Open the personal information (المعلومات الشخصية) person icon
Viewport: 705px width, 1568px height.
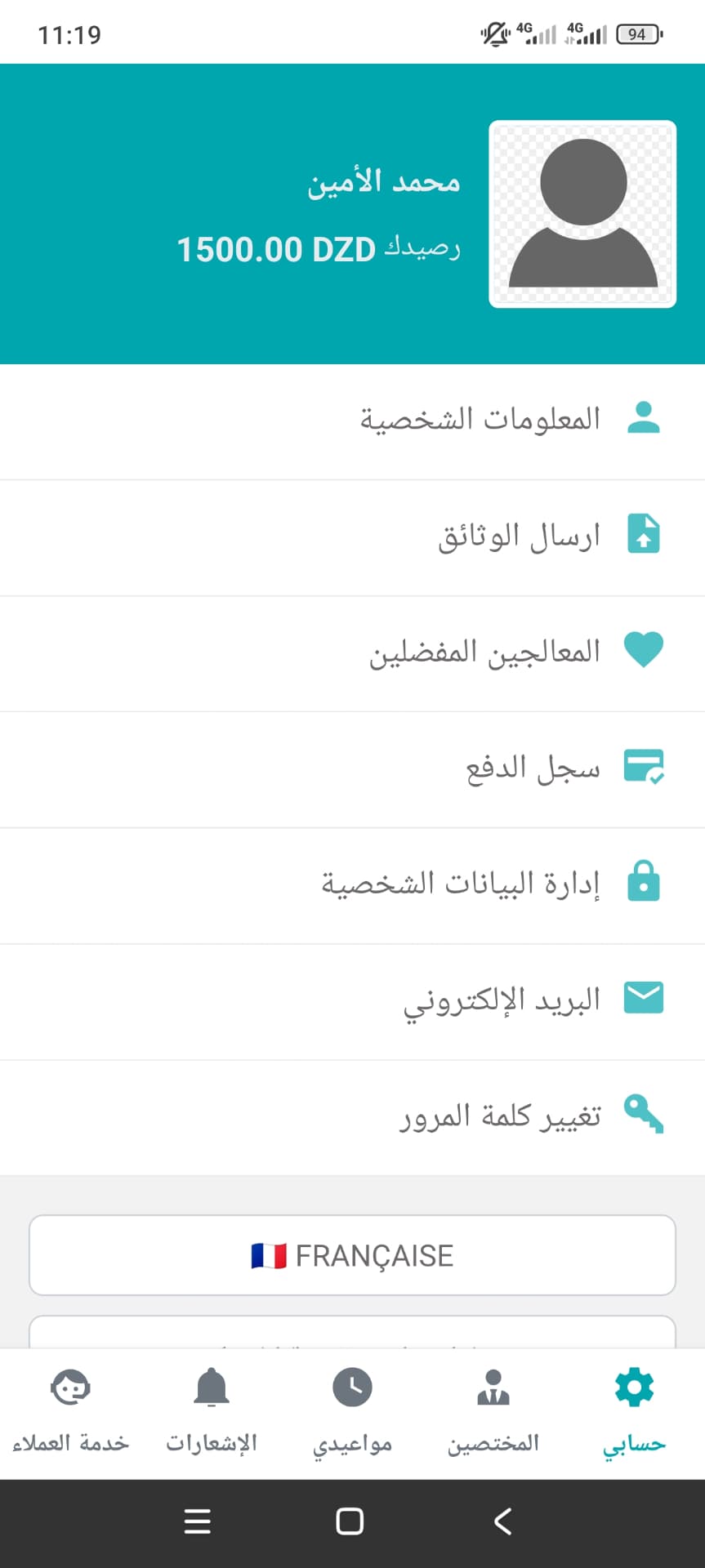click(644, 419)
